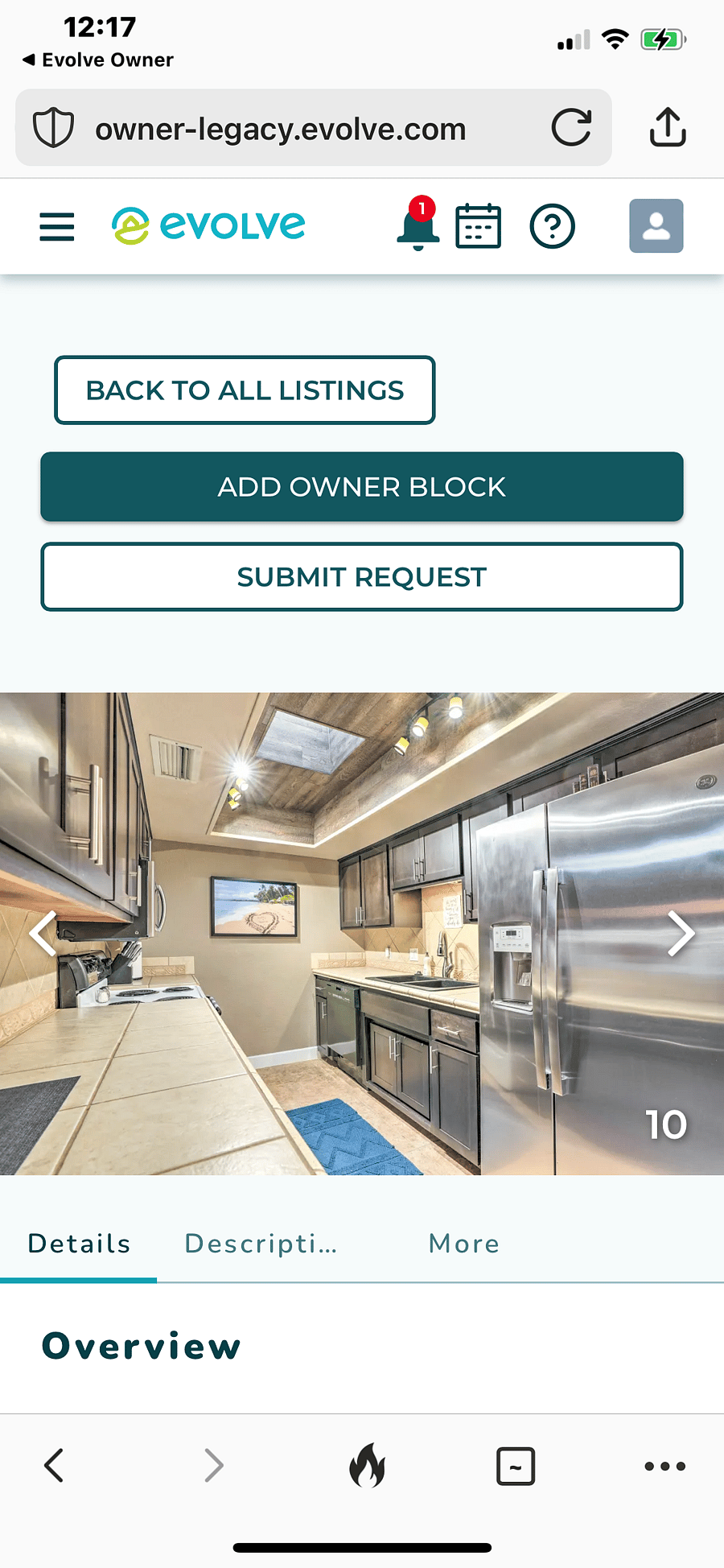Open the help question mark
This screenshot has width=724, height=1568.
553,226
